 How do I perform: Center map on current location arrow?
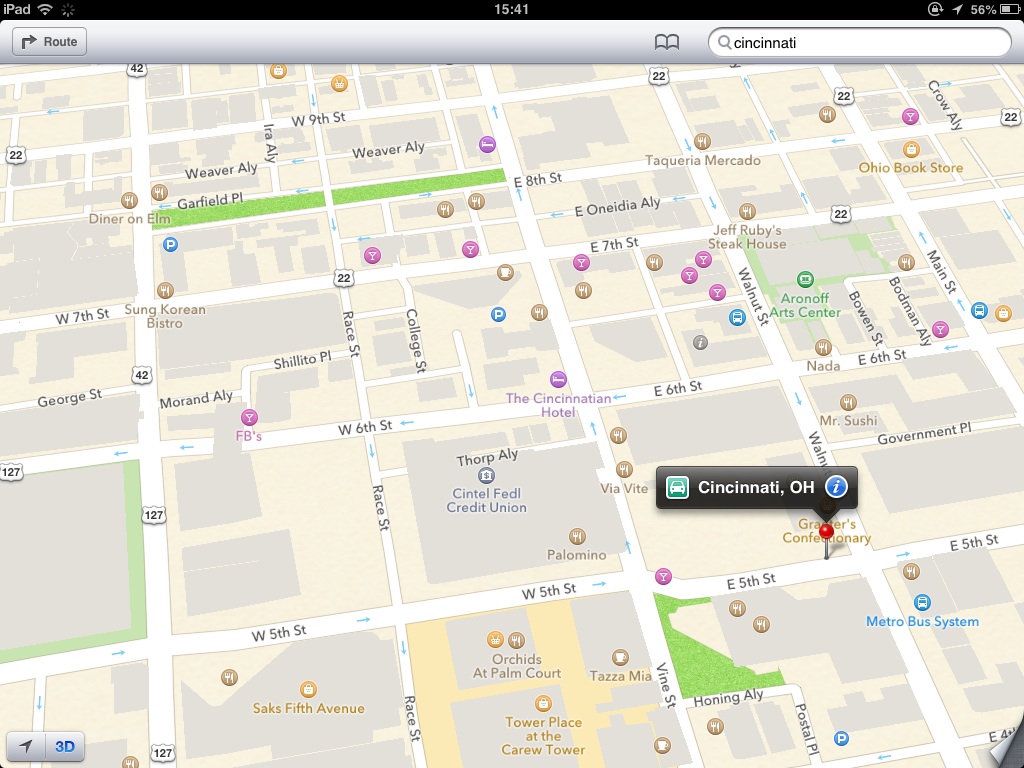pyautogui.click(x=25, y=746)
